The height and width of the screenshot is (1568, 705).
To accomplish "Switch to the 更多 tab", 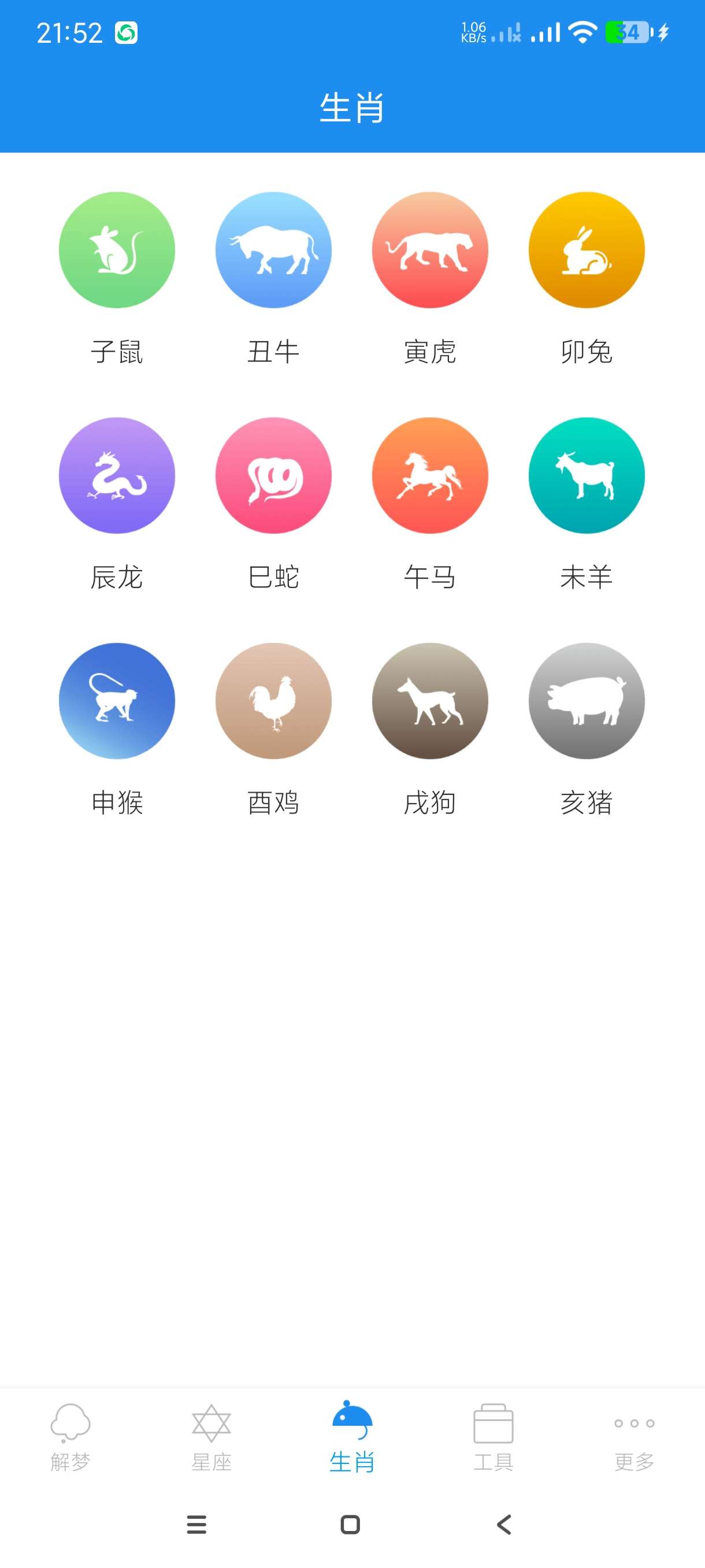I will click(634, 1437).
